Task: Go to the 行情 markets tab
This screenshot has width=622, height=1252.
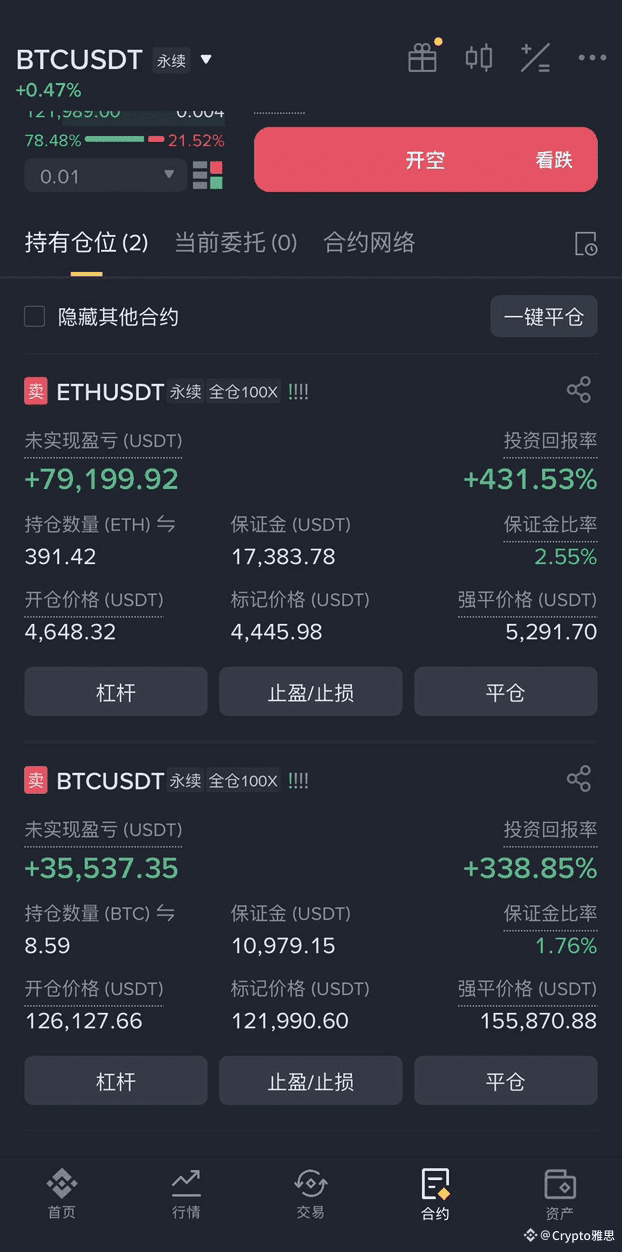Action: [x=186, y=1195]
